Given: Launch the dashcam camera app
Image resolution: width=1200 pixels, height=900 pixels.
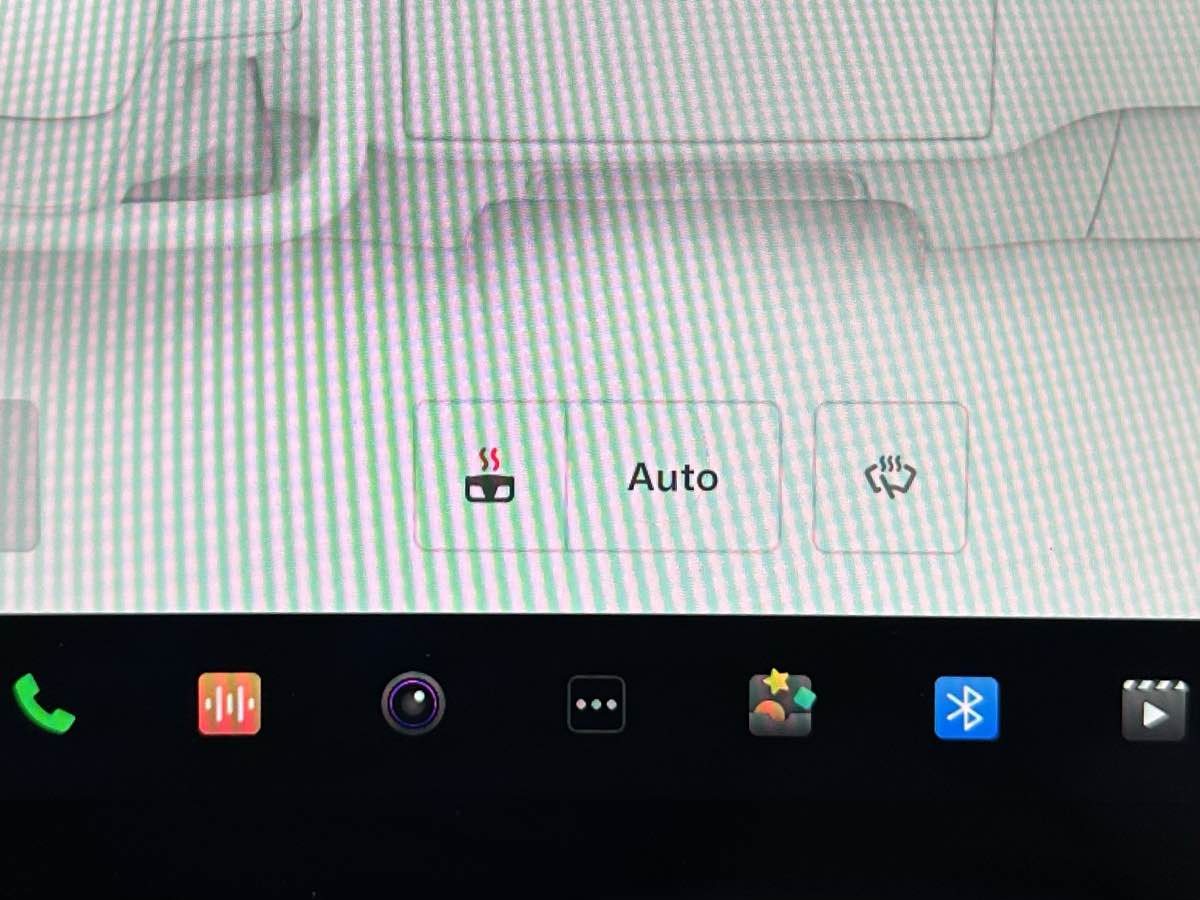Looking at the screenshot, I should (x=413, y=704).
